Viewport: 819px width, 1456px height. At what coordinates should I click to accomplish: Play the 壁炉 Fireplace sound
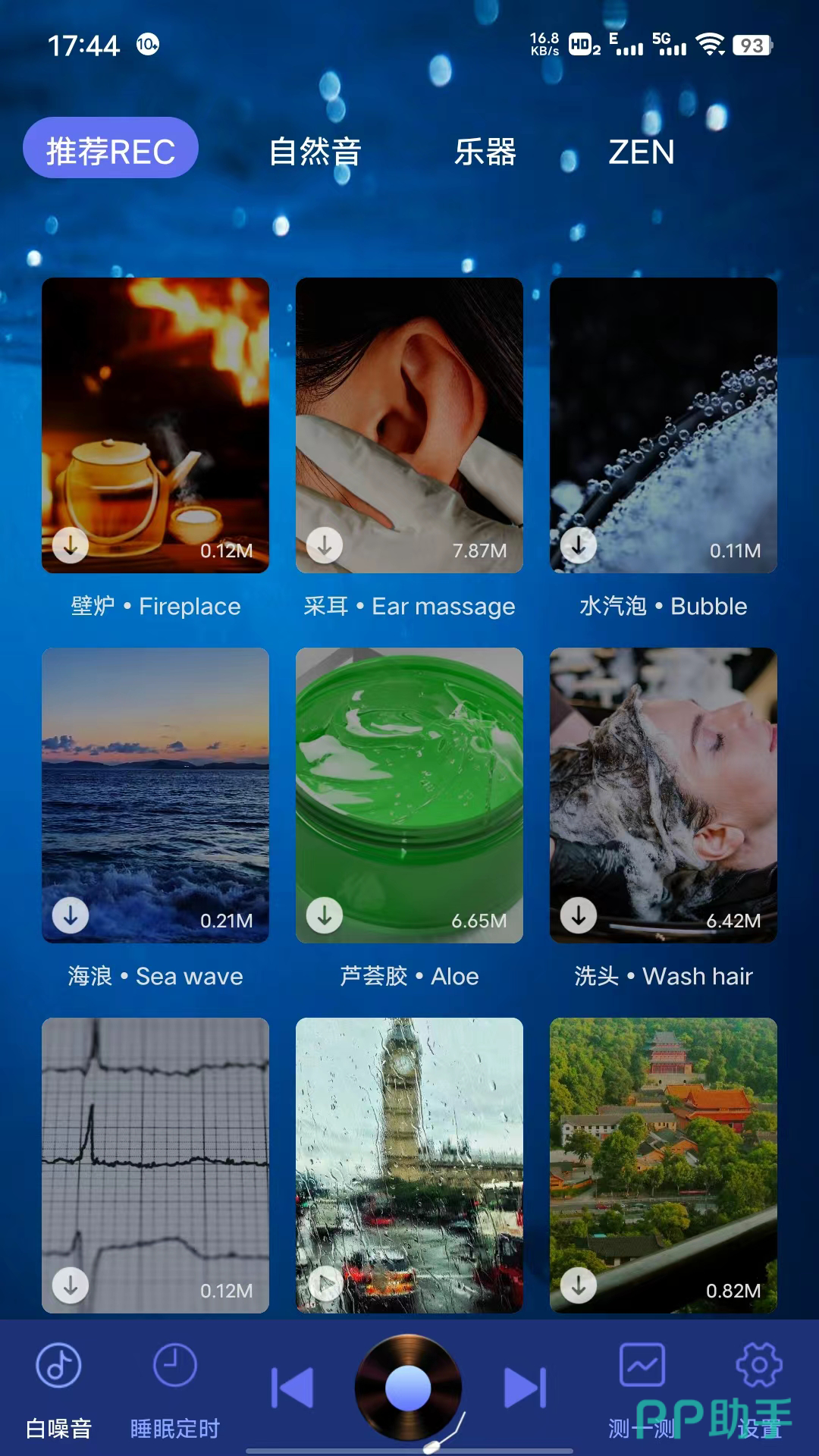pyautogui.click(x=155, y=425)
